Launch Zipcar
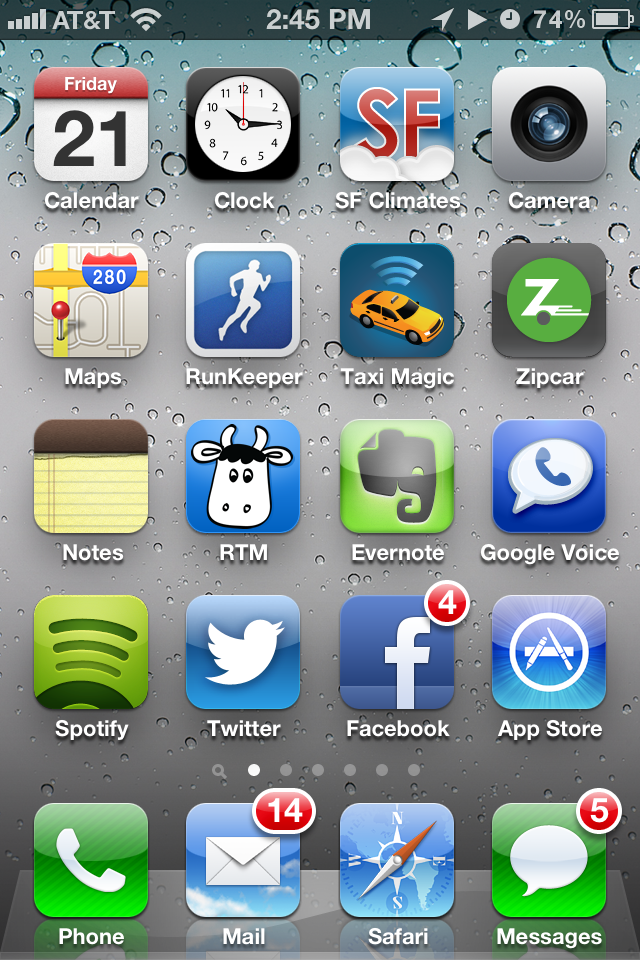Screen dimensions: 640x960 548,300
